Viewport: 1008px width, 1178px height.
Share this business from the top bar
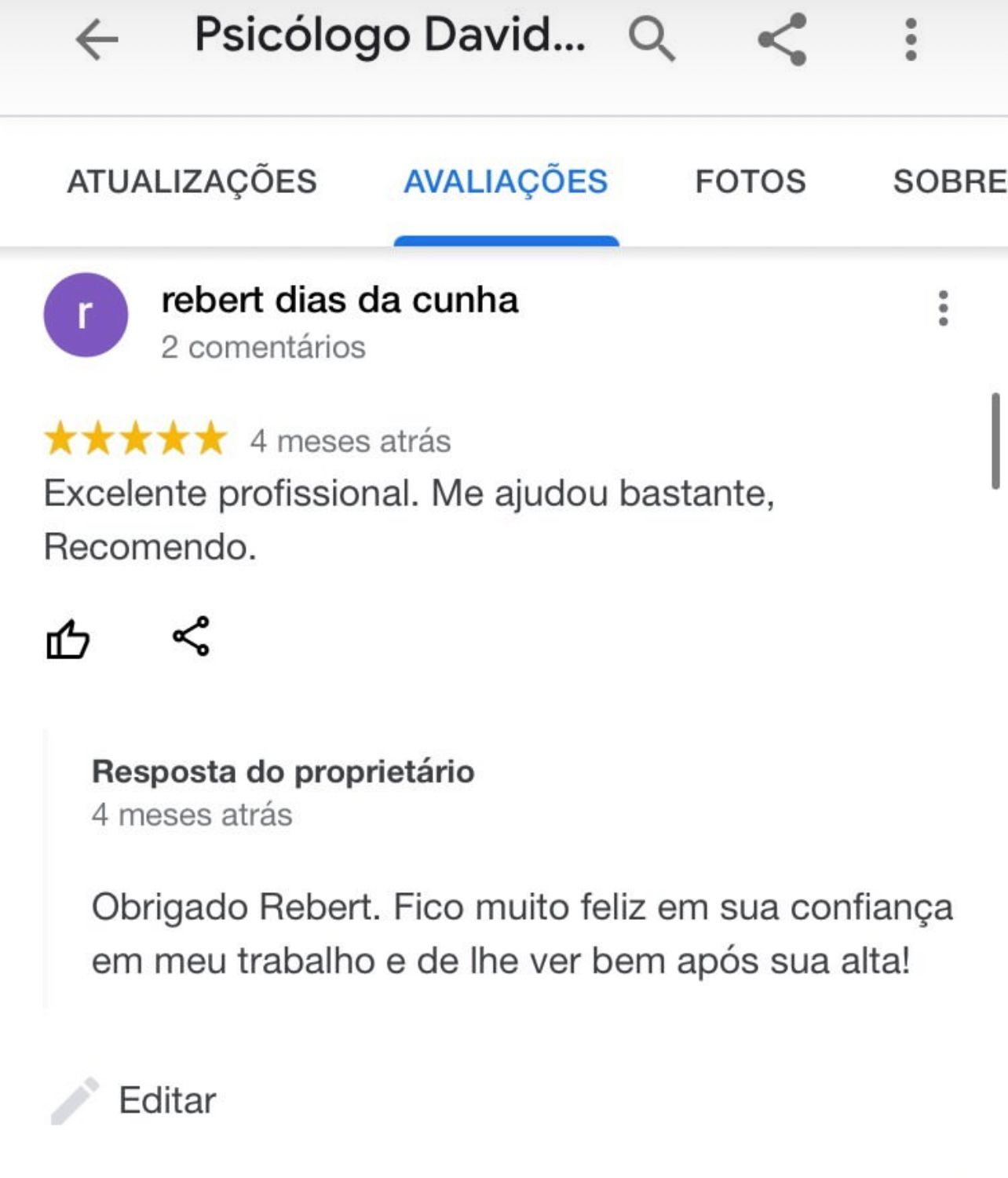click(x=782, y=39)
